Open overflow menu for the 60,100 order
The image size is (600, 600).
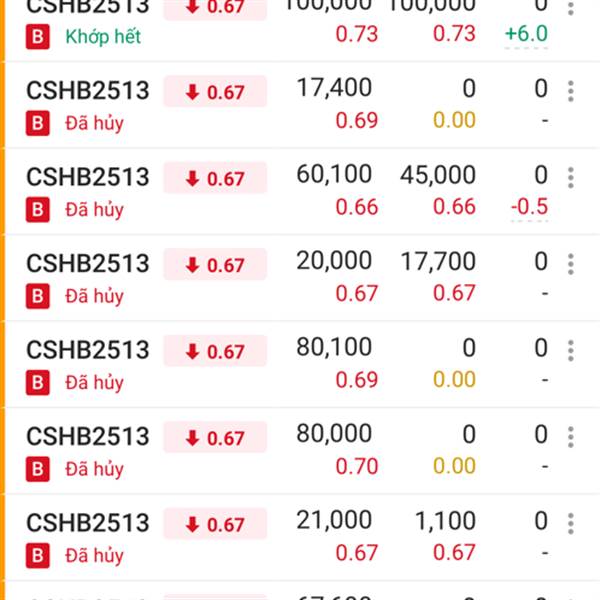pos(571,178)
